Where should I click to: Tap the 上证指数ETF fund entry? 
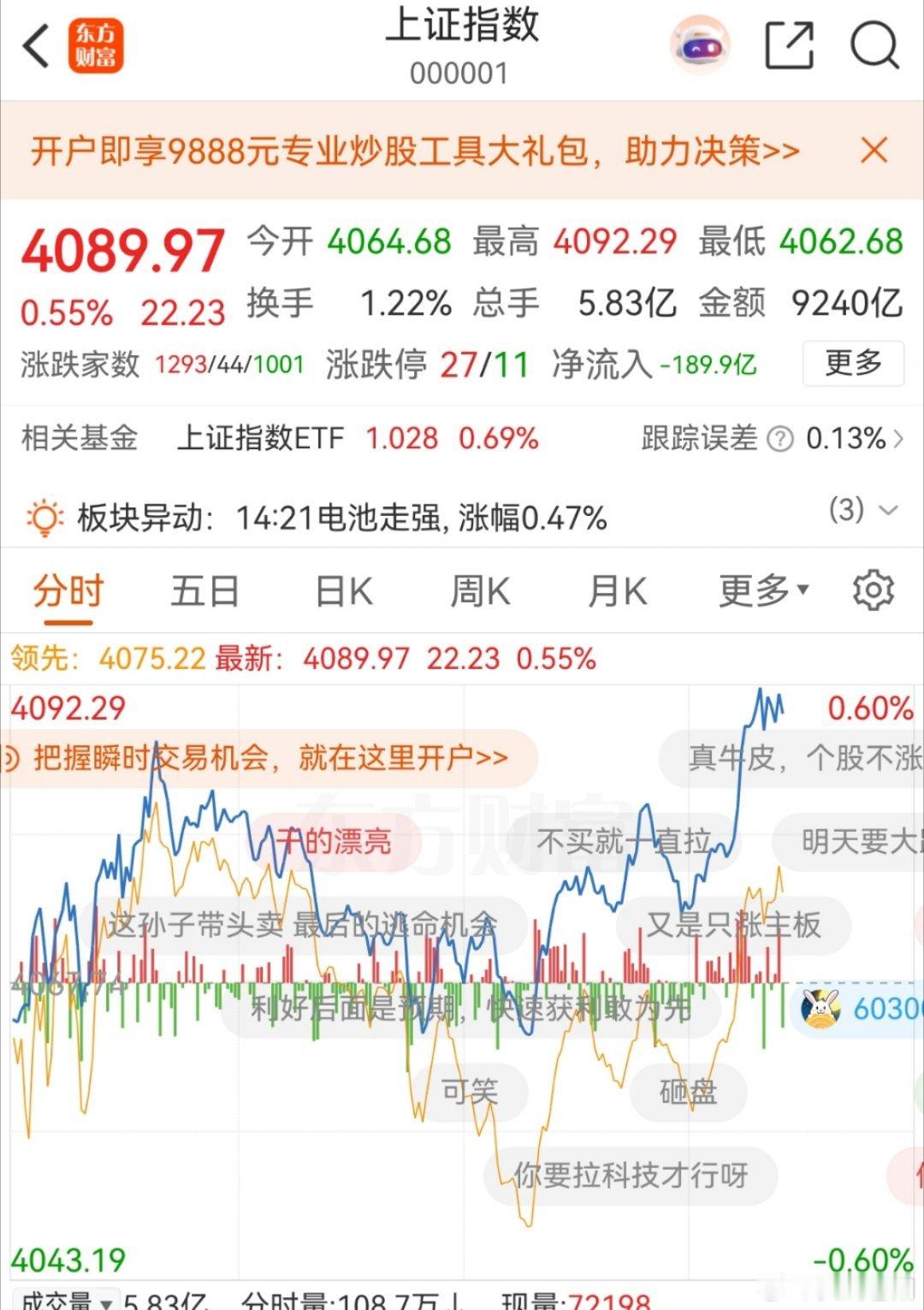[261, 438]
